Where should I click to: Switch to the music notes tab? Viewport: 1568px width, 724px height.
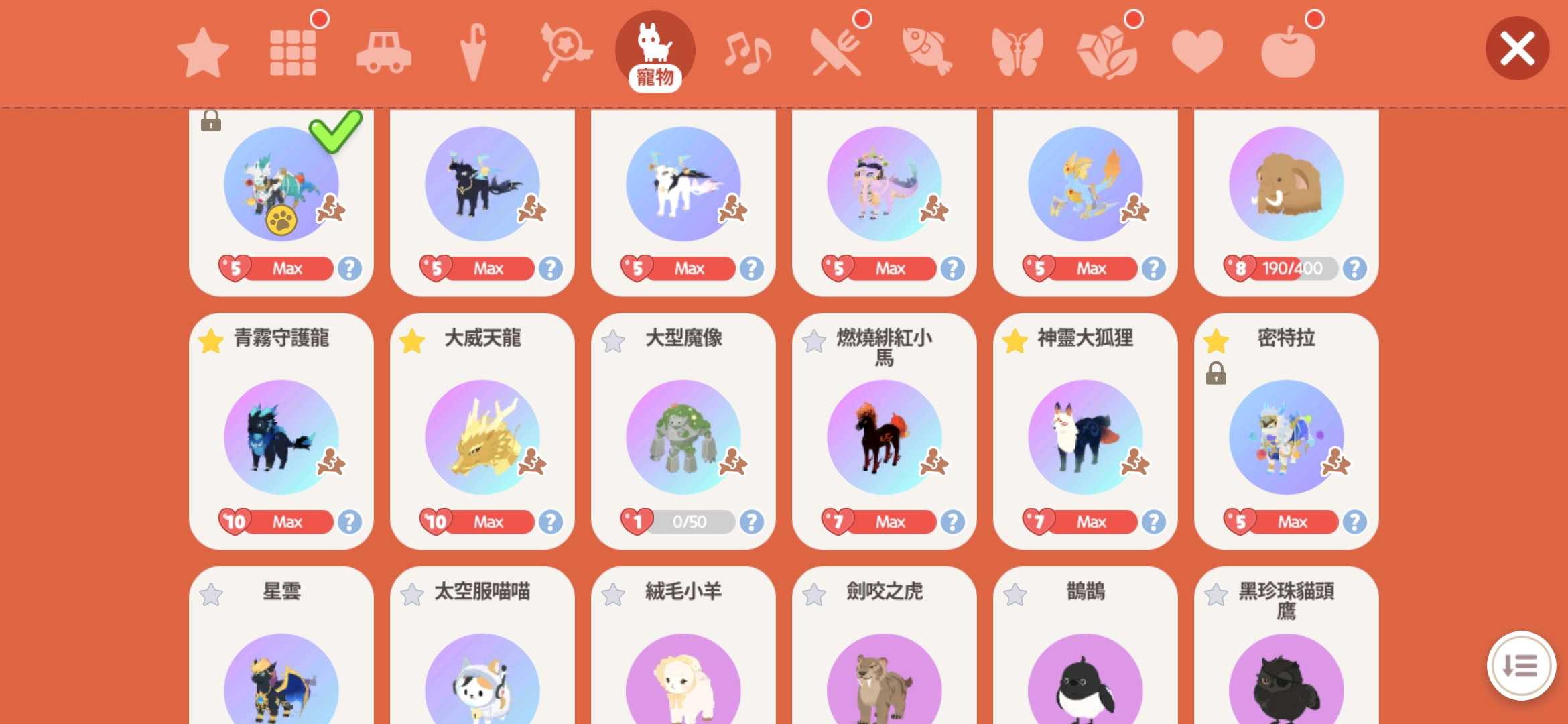click(x=746, y=52)
